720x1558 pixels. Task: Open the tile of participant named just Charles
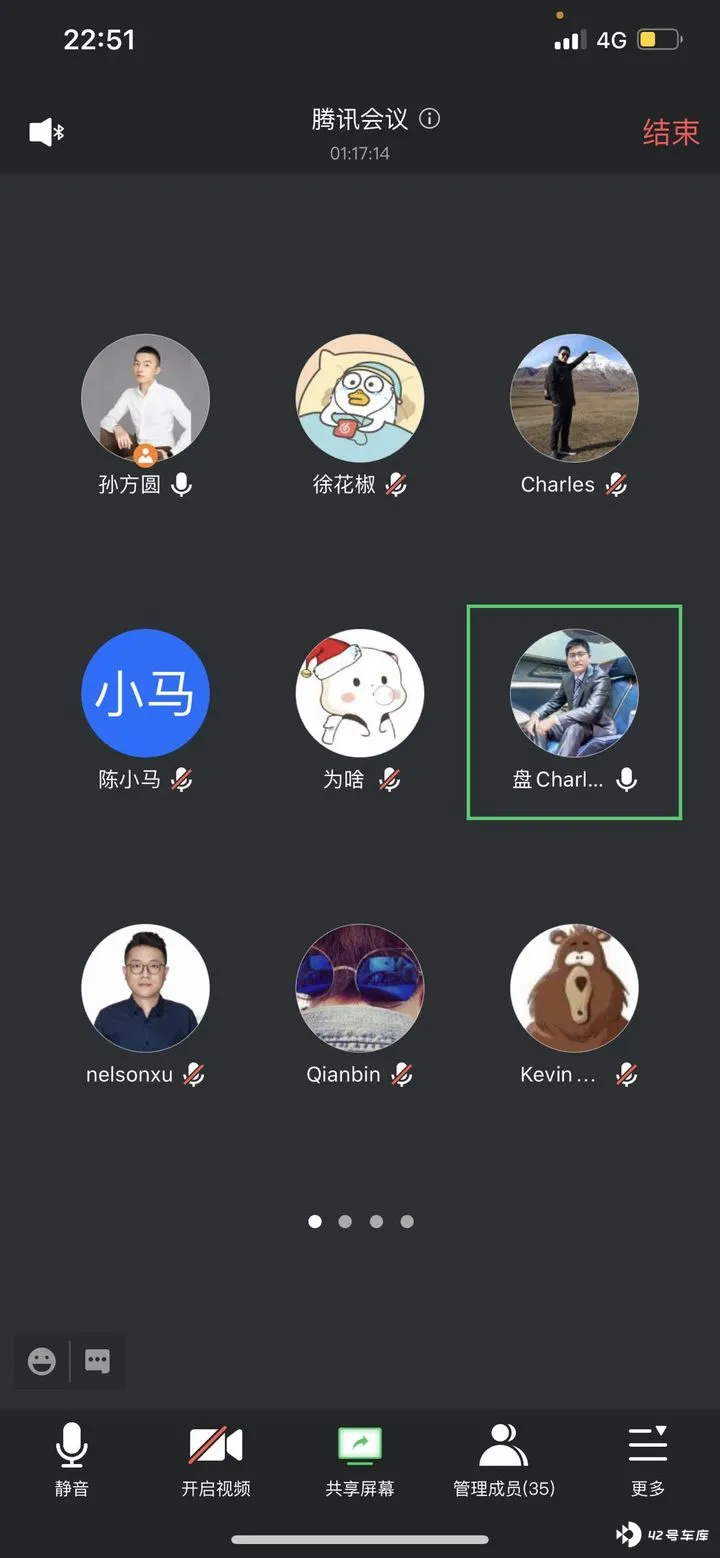coord(574,416)
